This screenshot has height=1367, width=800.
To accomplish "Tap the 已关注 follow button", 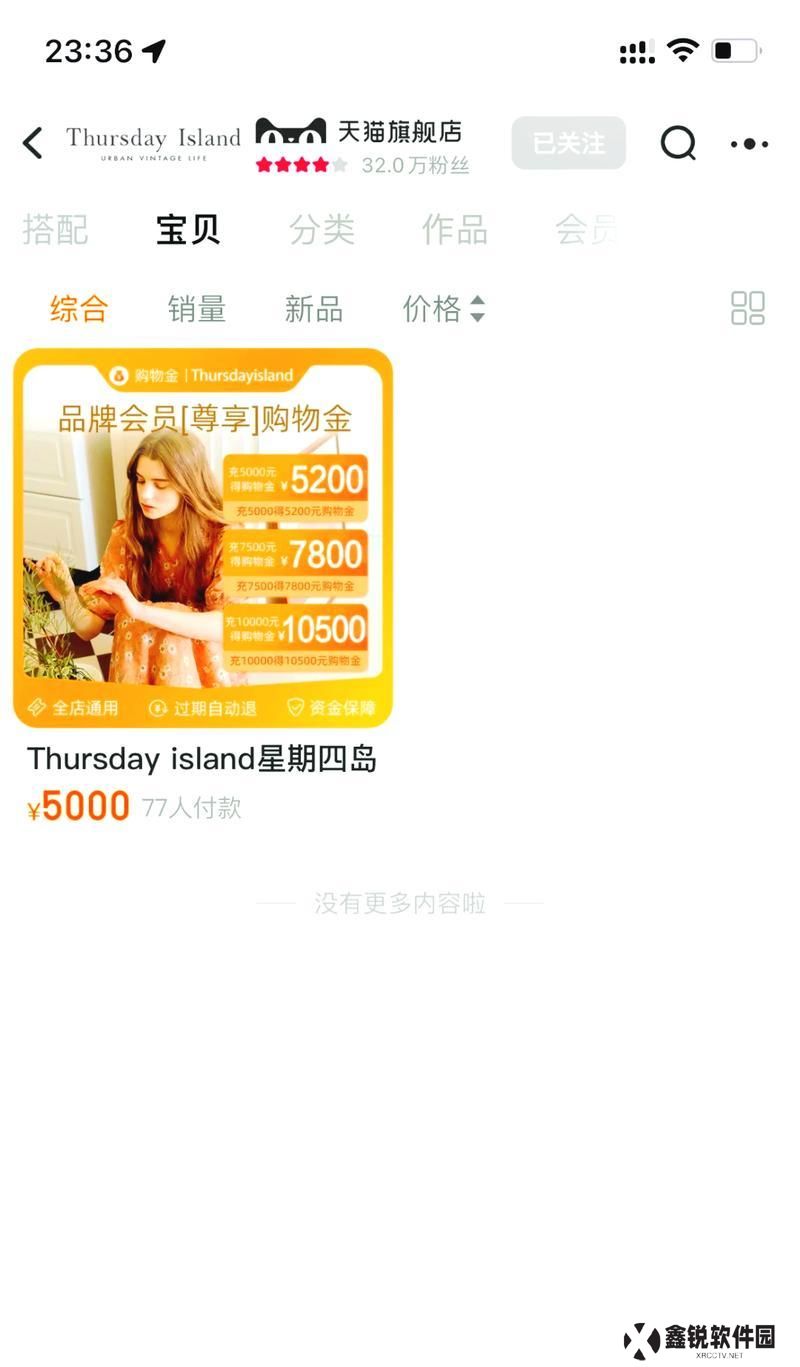I will pyautogui.click(x=568, y=143).
